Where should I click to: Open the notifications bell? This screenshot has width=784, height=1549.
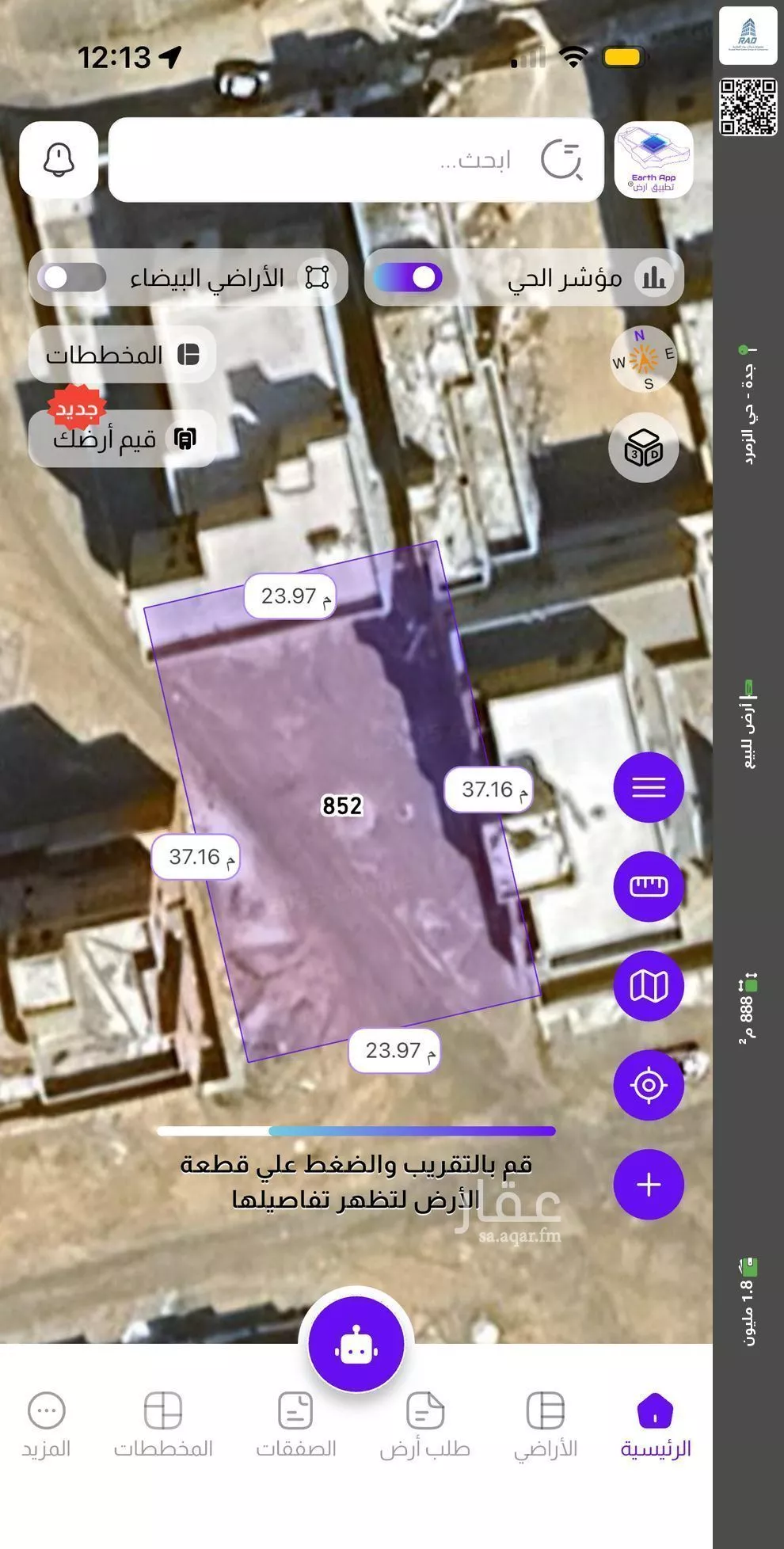pos(59,160)
